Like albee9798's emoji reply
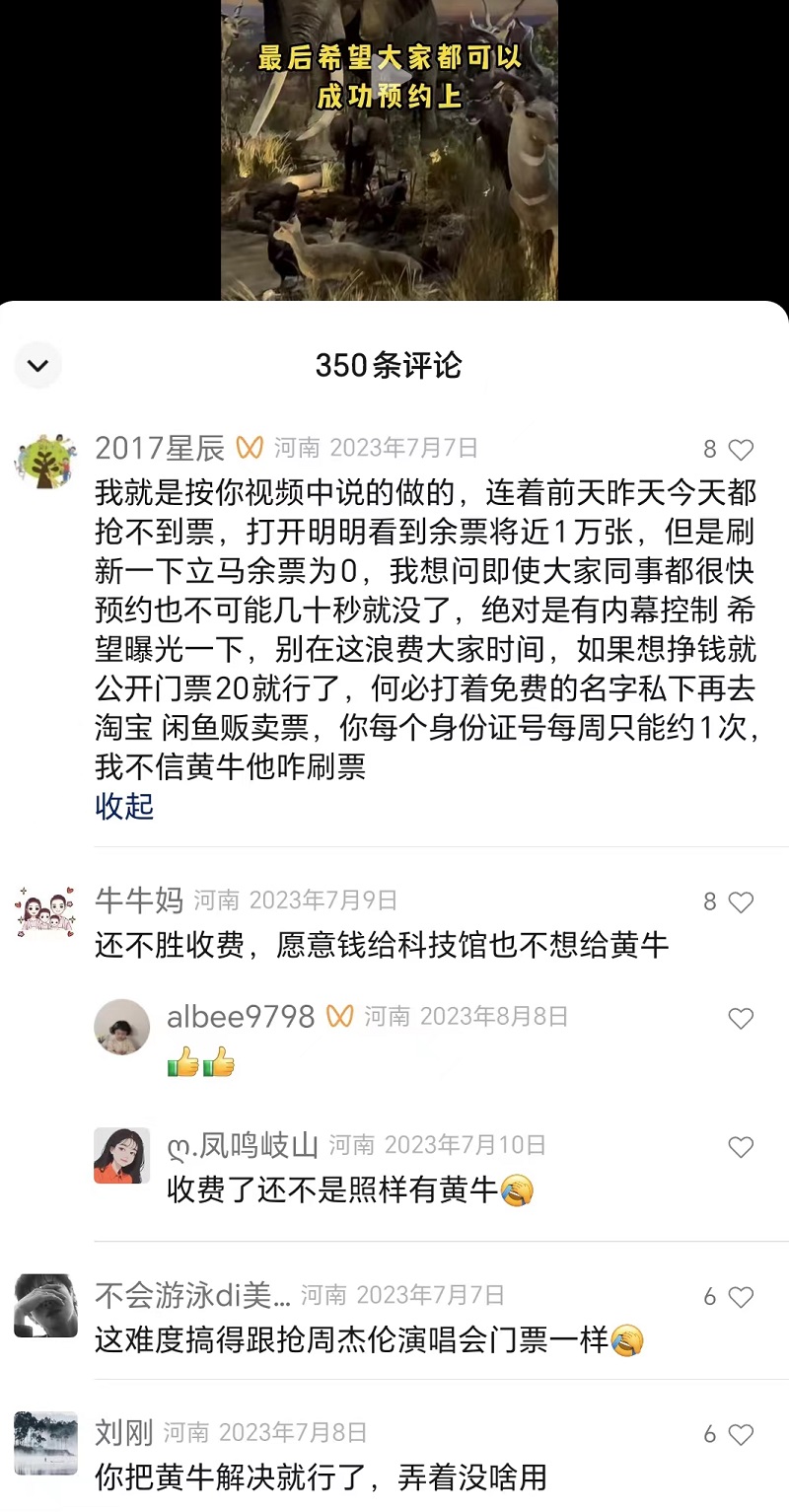The width and height of the screenshot is (789, 1512). (x=740, y=1019)
